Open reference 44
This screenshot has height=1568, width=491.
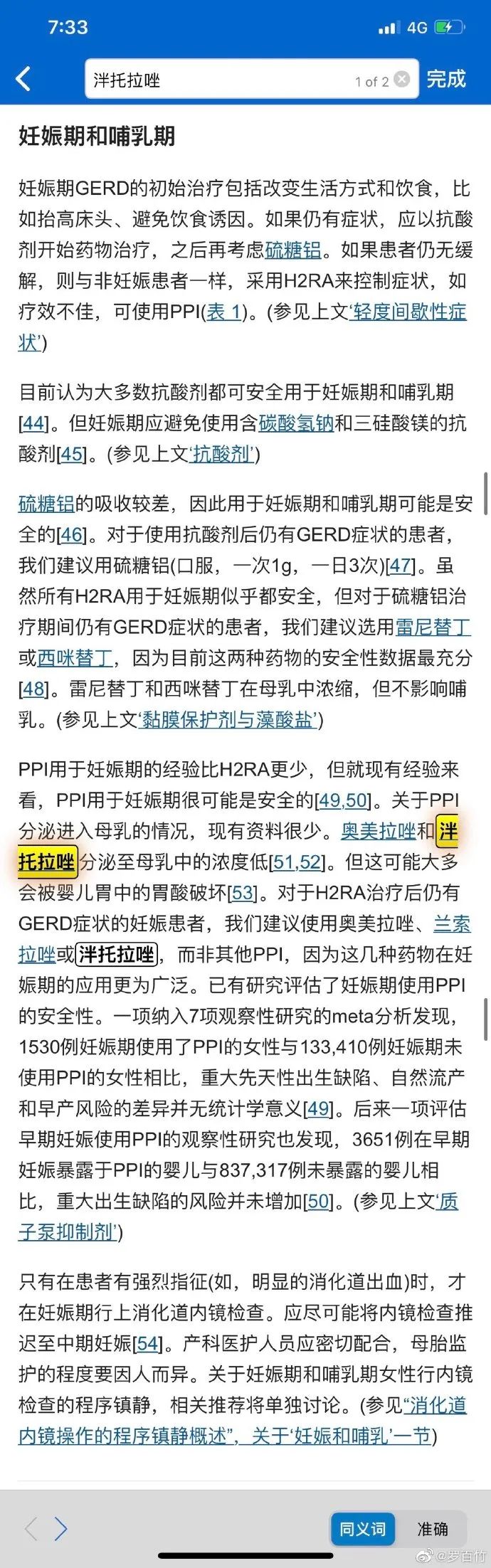(x=33, y=423)
